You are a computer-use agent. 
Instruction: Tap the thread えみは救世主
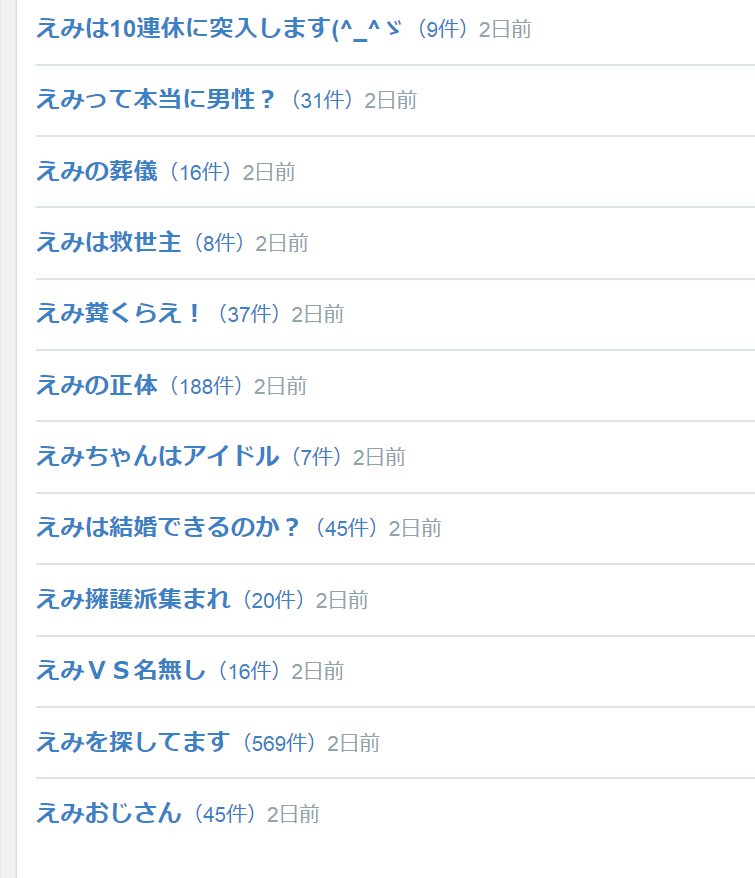click(109, 243)
